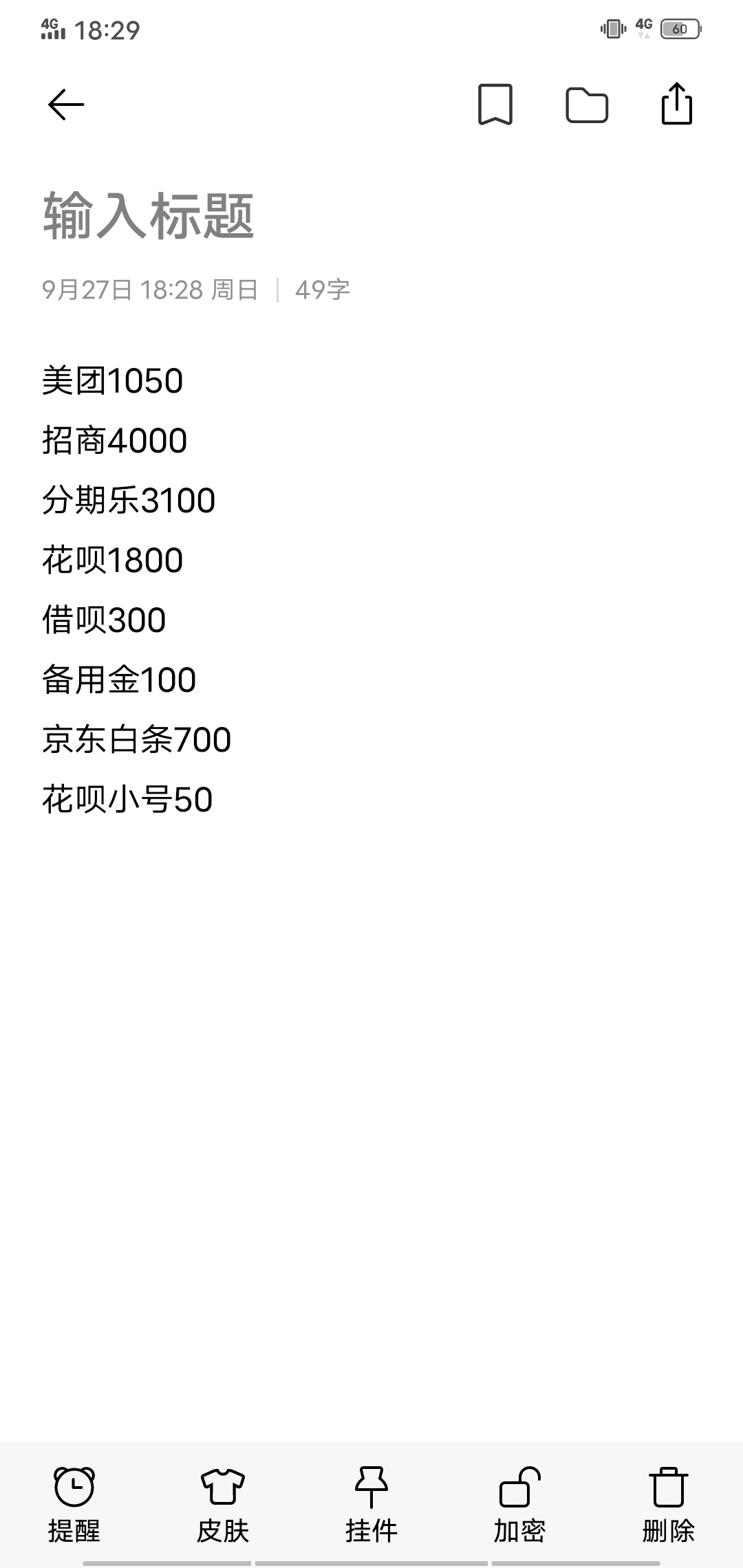
Task: Set a reminder with 提醒
Action: point(74,1505)
